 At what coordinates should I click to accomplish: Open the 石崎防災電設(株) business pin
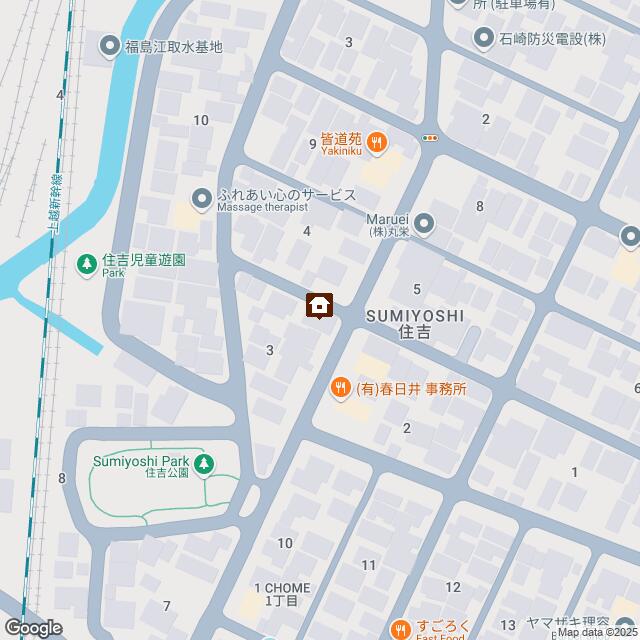[485, 39]
